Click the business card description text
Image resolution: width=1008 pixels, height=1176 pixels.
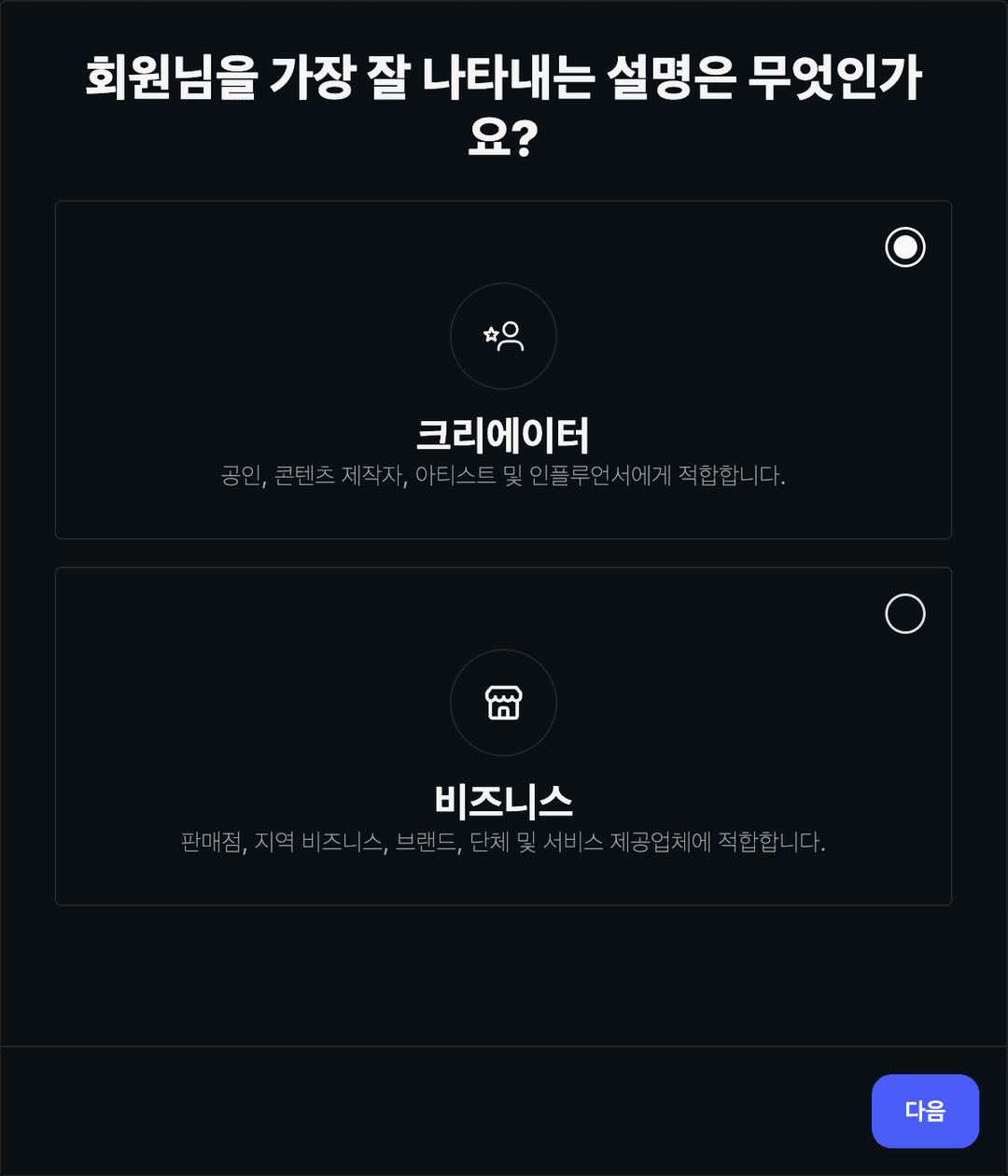pyautogui.click(x=504, y=841)
